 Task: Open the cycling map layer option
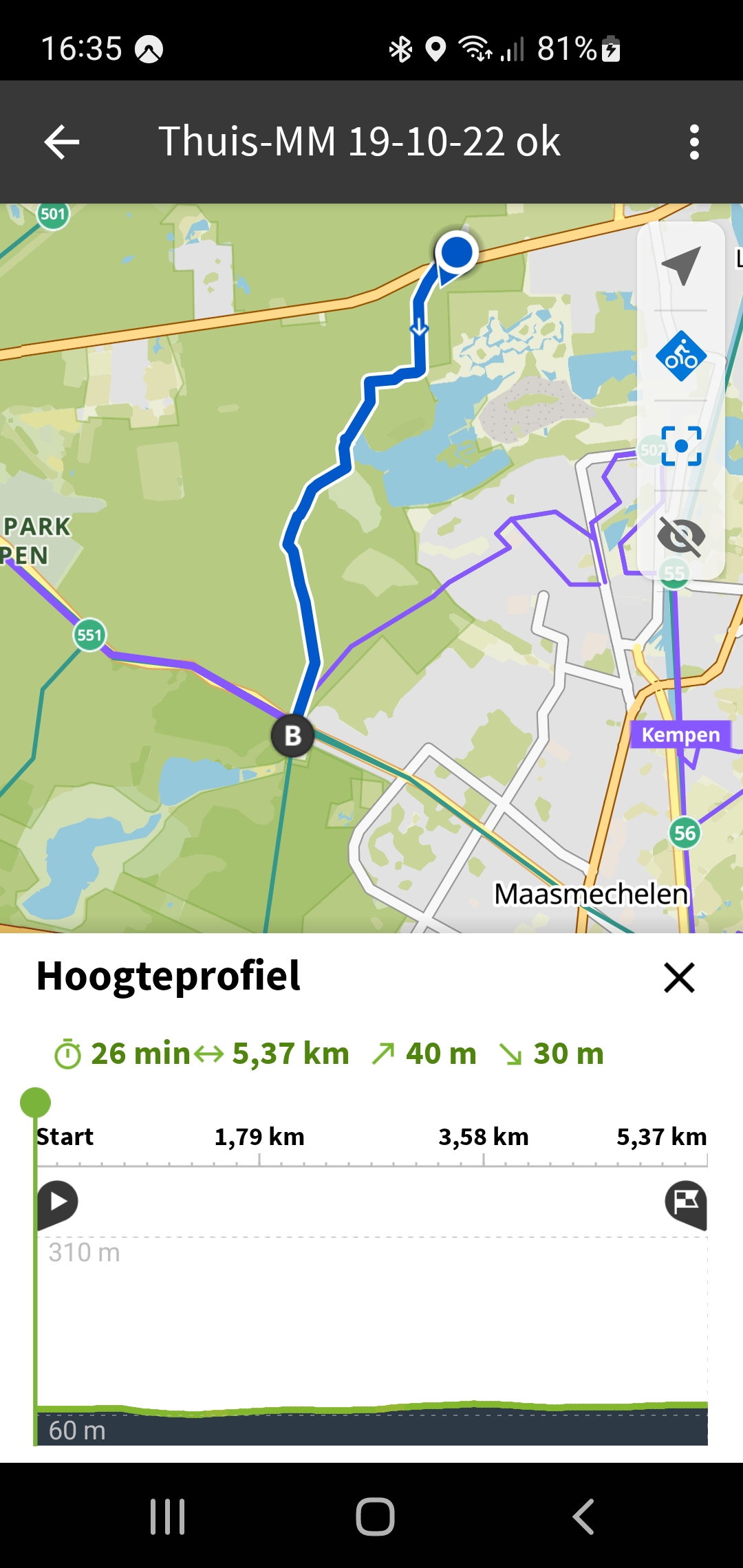680,356
